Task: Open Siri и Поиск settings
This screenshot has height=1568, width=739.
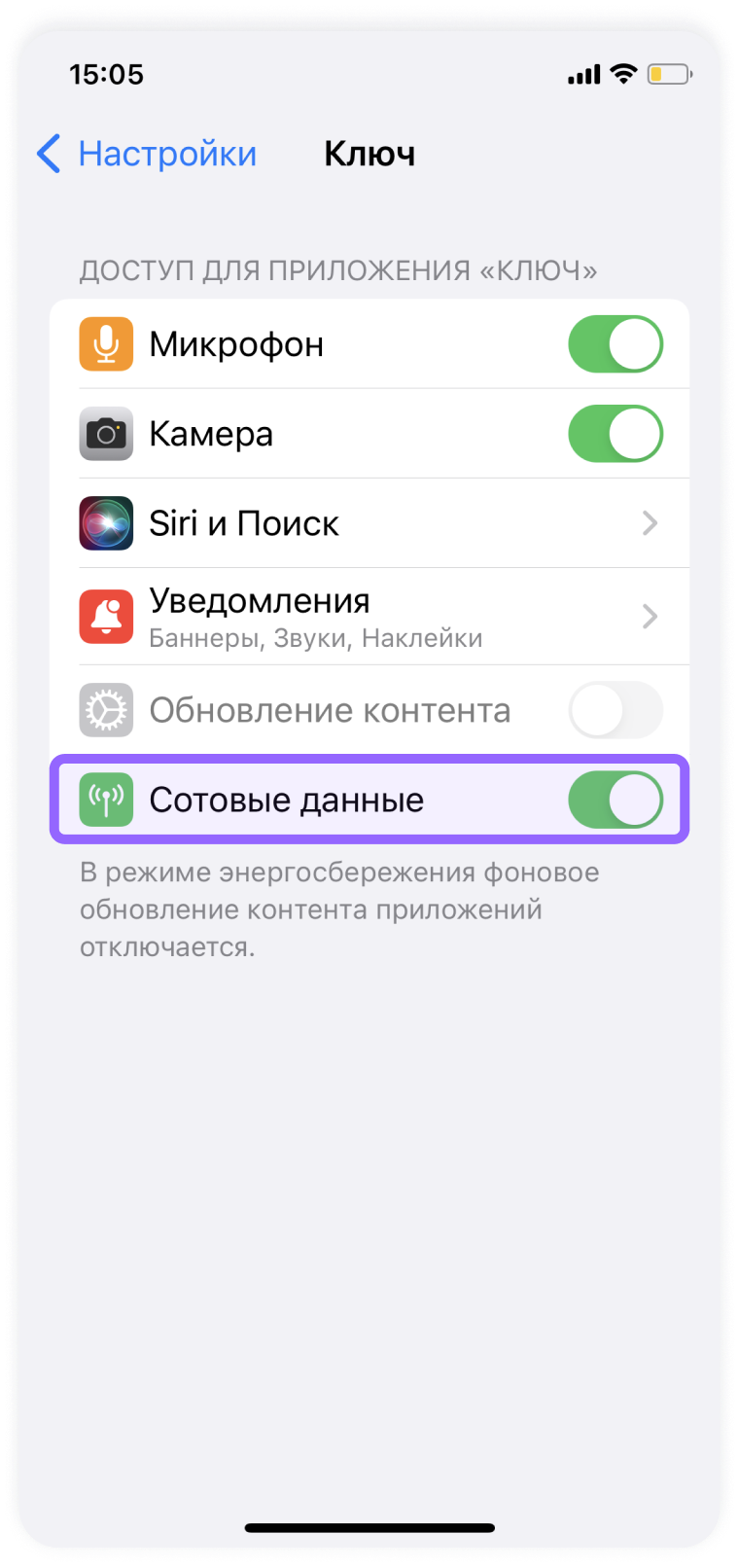Action: coord(369,523)
